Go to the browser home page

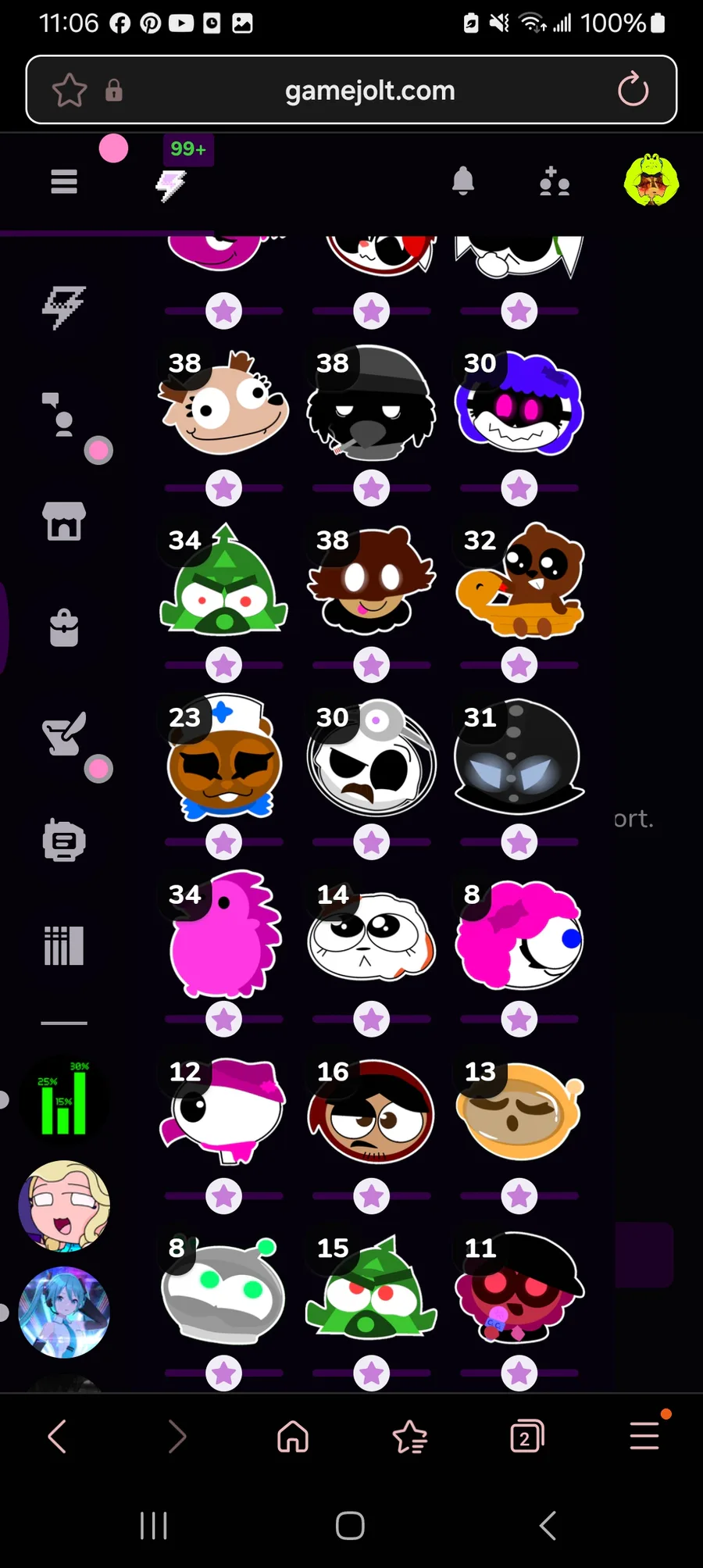click(x=293, y=1436)
